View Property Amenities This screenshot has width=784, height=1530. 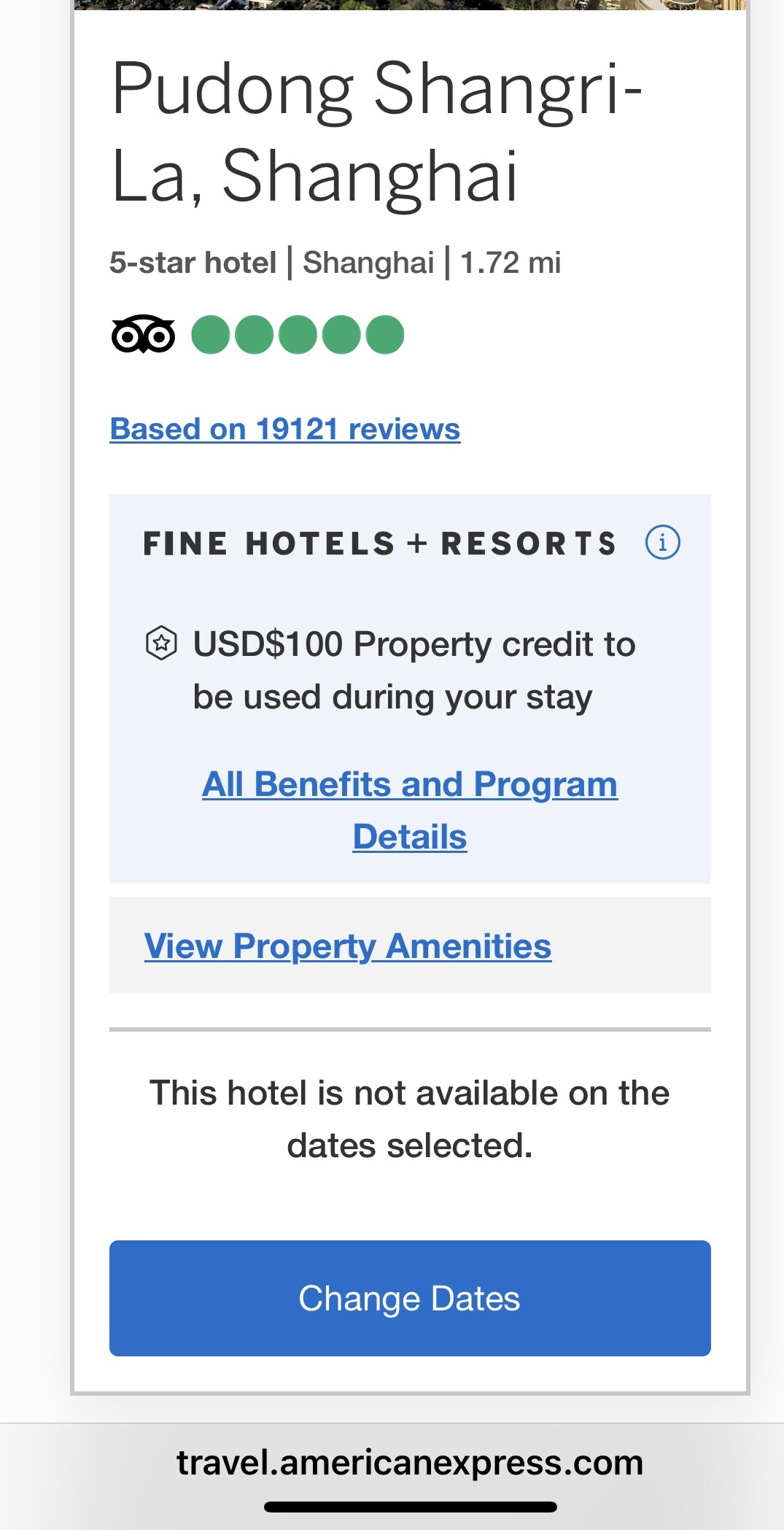click(x=348, y=946)
